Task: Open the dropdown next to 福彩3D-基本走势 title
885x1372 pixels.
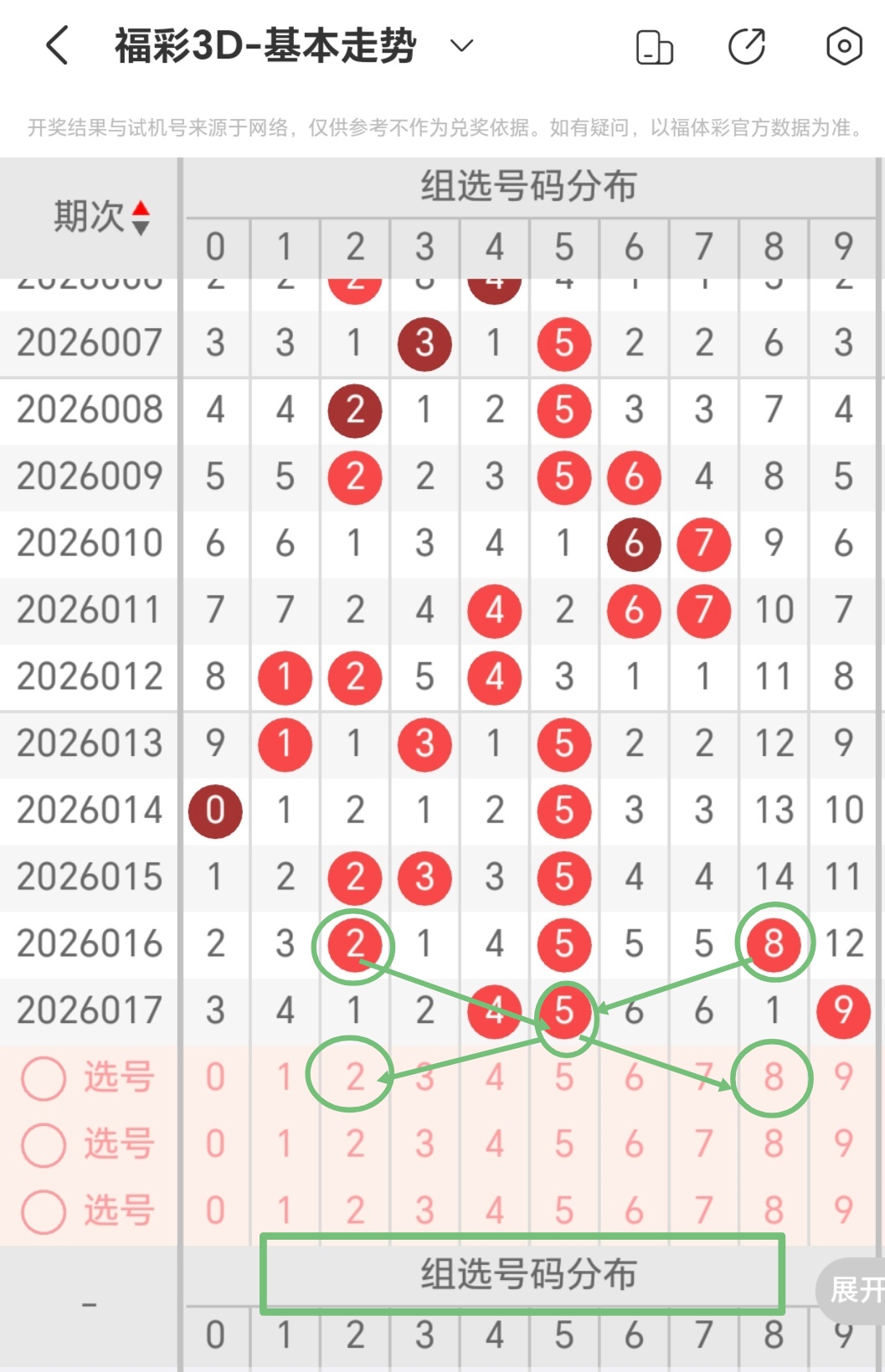Action: click(x=460, y=47)
